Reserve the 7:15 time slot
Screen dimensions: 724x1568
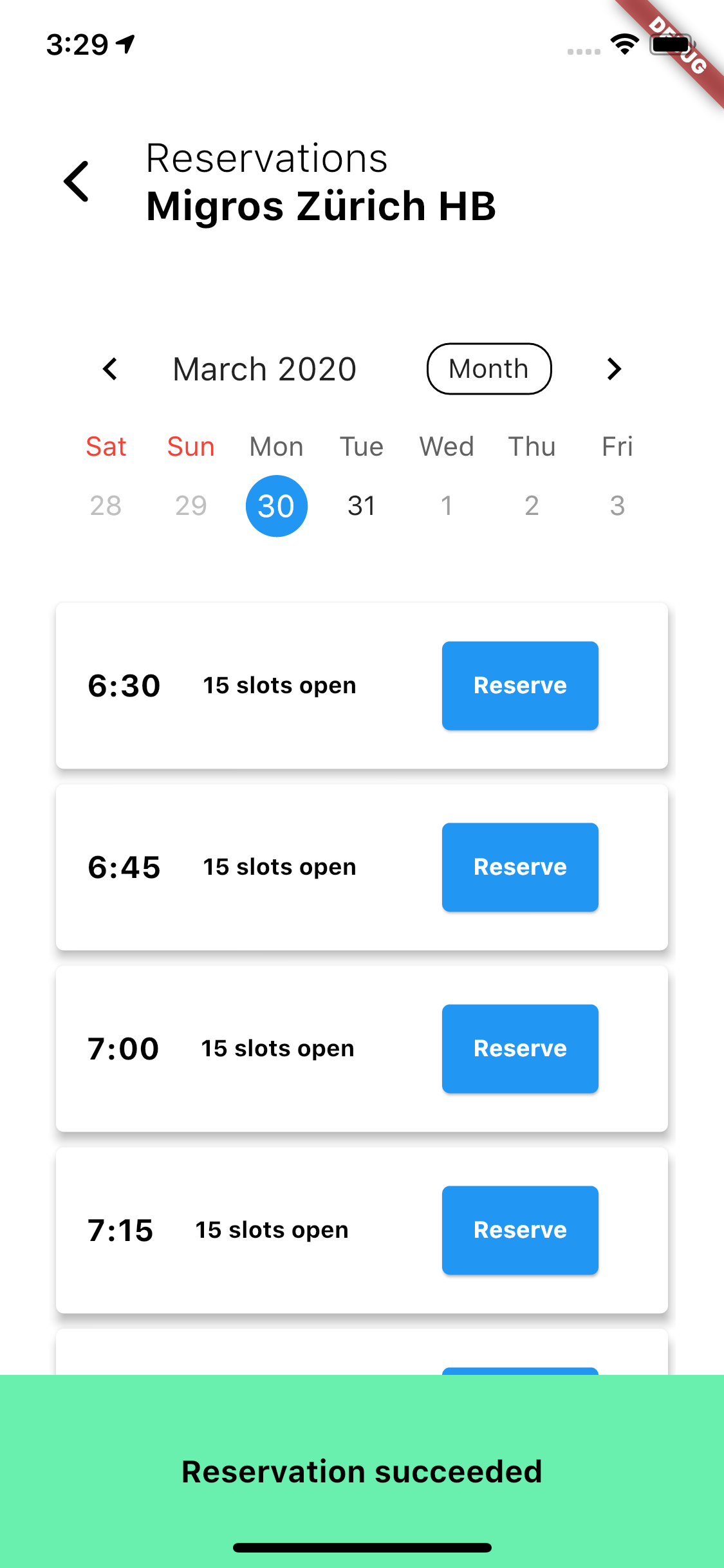click(520, 1230)
